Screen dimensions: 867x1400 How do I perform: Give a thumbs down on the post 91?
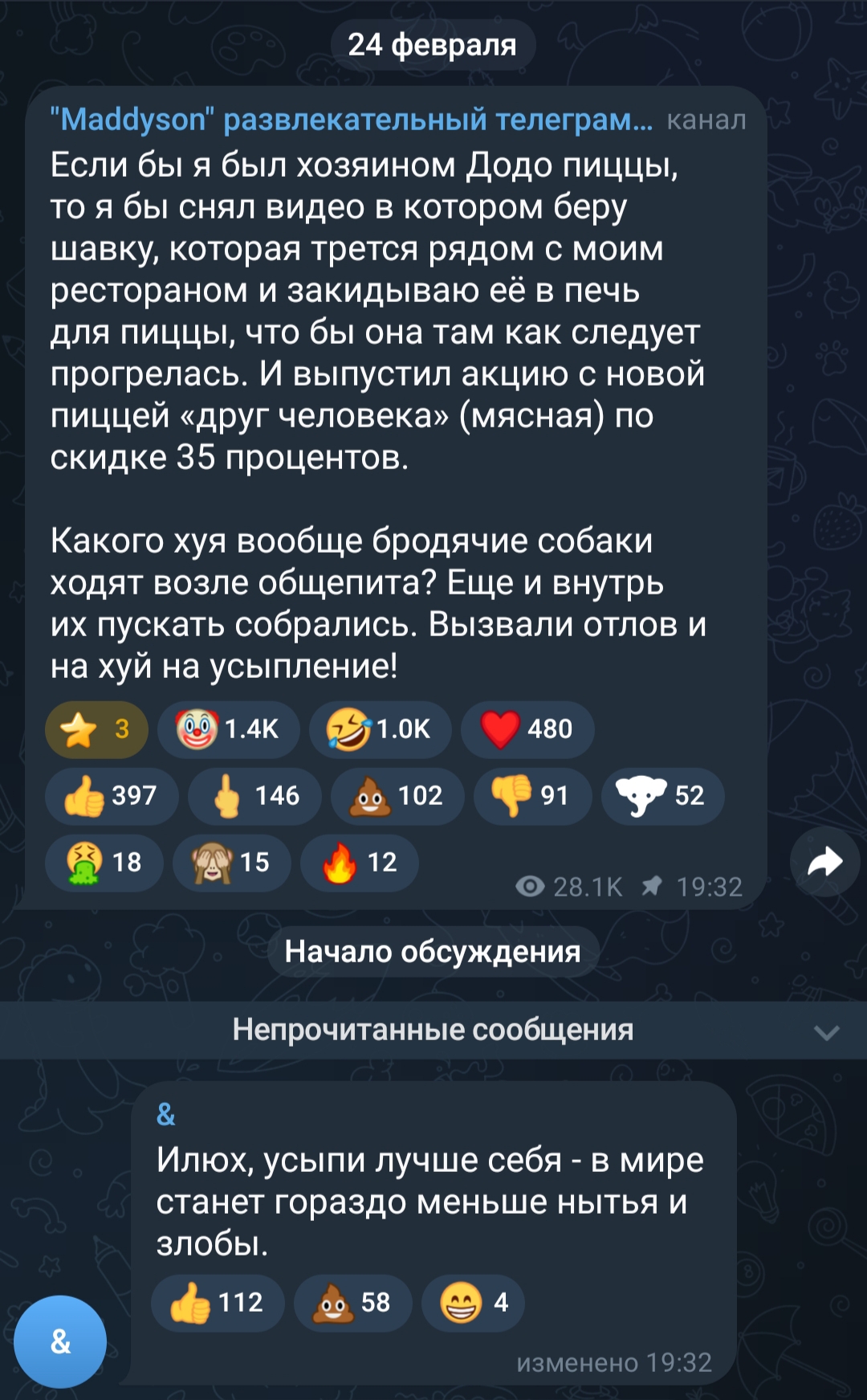point(532,796)
